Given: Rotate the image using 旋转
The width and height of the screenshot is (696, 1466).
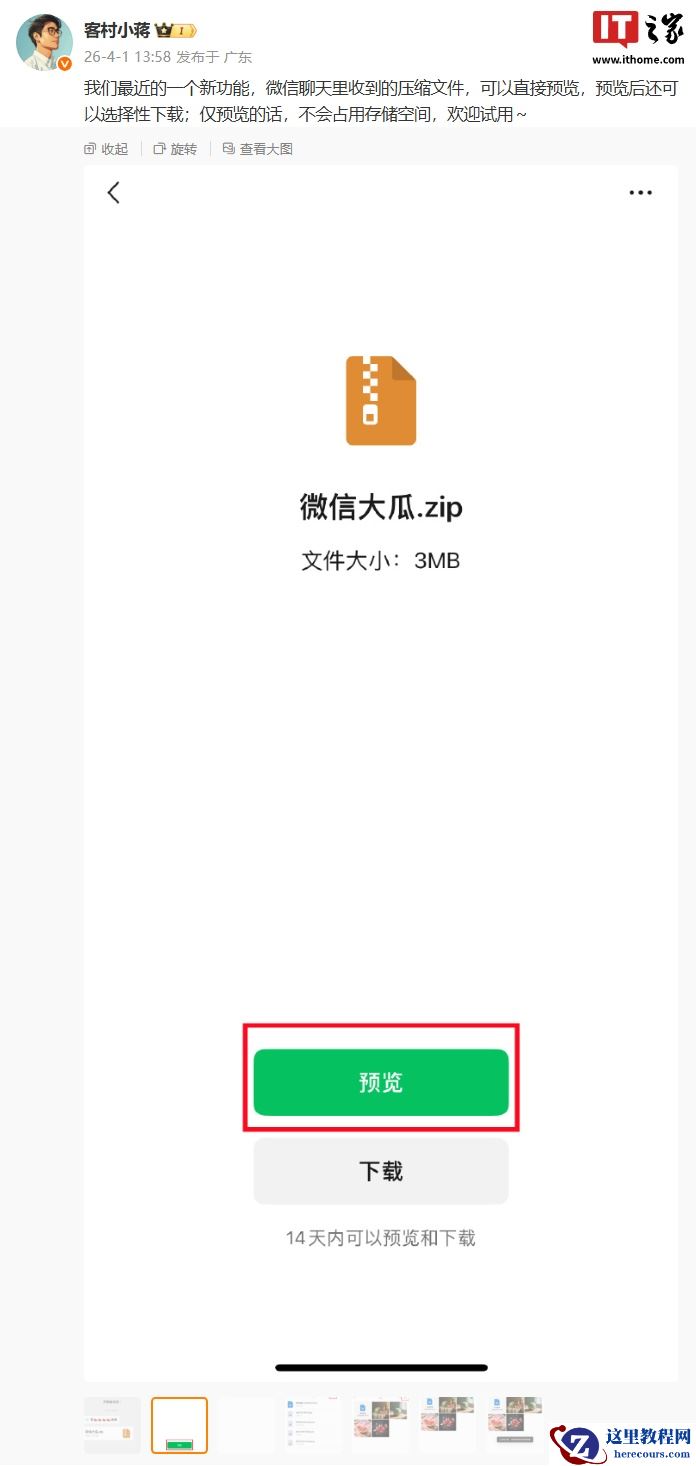Looking at the screenshot, I should tap(175, 149).
